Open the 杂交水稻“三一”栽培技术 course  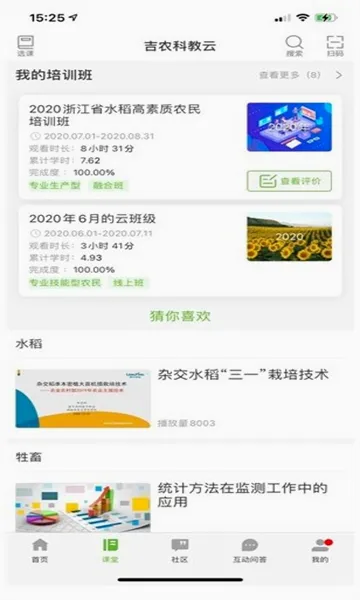coord(180,398)
